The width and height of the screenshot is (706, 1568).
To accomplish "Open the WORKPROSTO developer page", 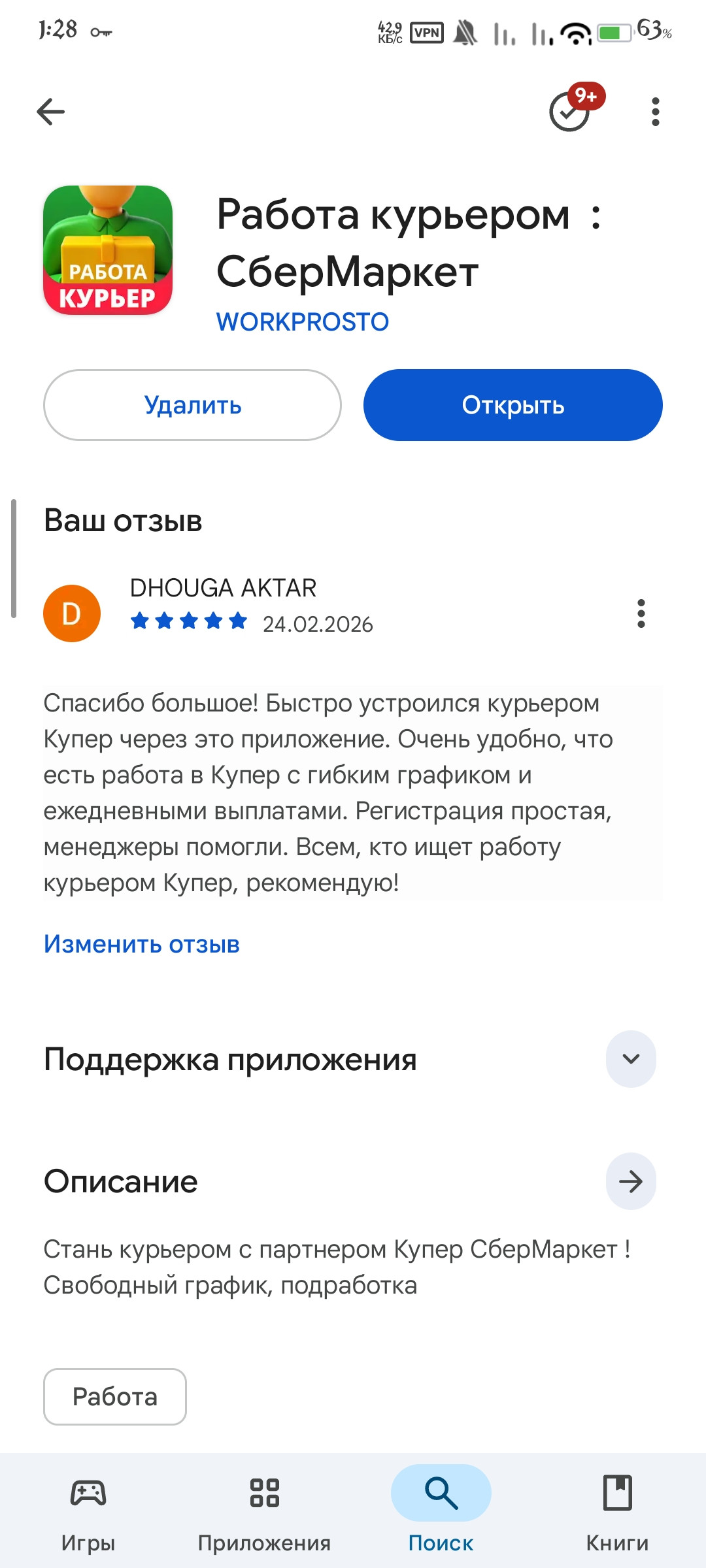I will pos(303,321).
